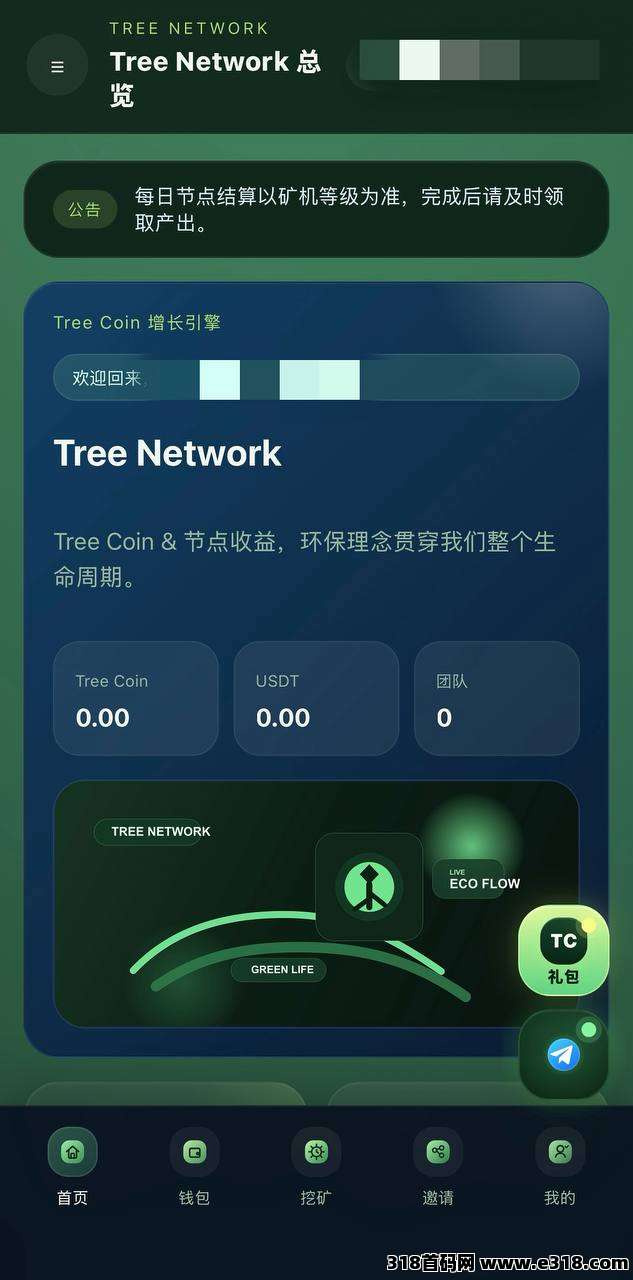The width and height of the screenshot is (633, 1280).
Task: Go to the 挖矿 mining tab
Action: (316, 1167)
